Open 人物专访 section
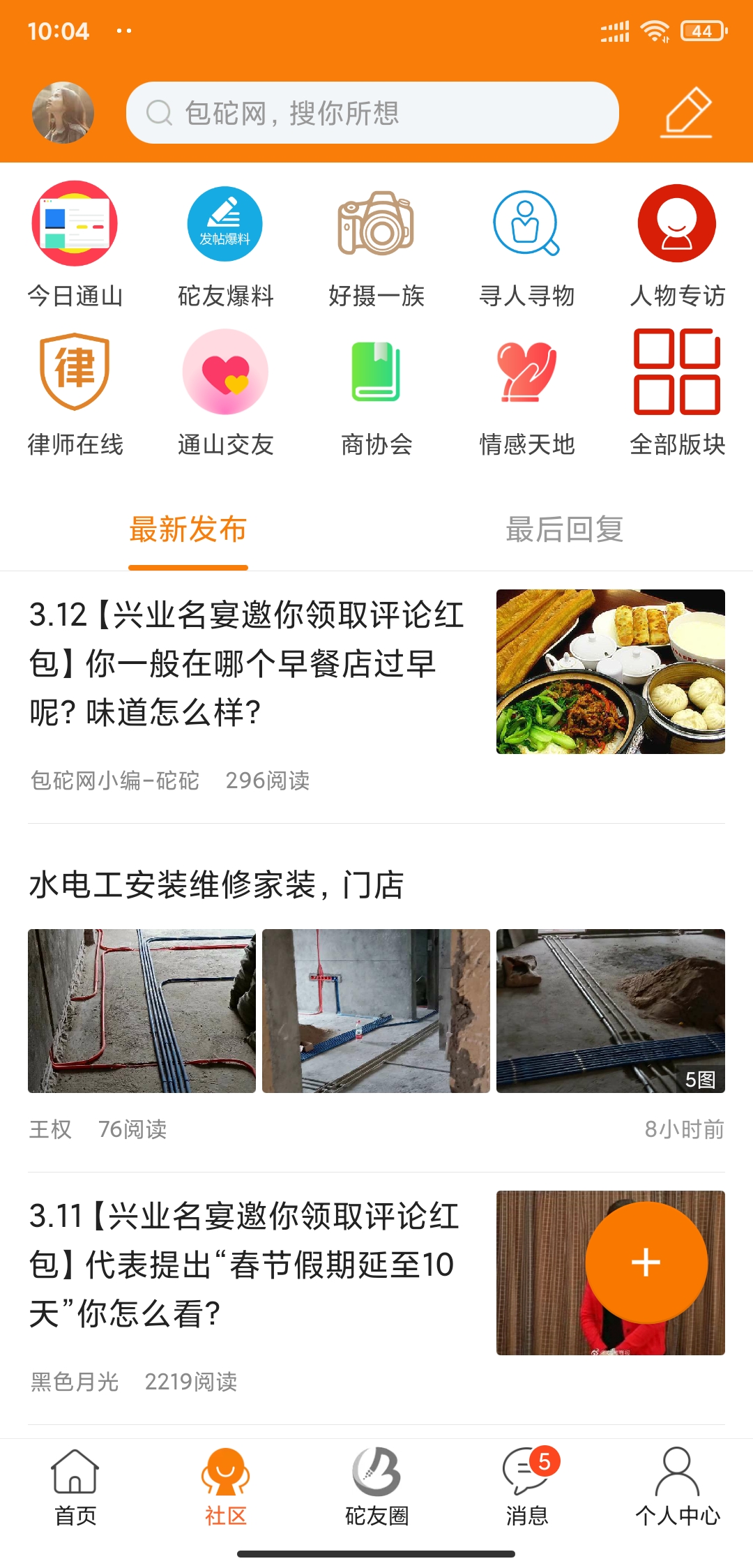Viewport: 753px width, 1568px height. click(x=677, y=244)
